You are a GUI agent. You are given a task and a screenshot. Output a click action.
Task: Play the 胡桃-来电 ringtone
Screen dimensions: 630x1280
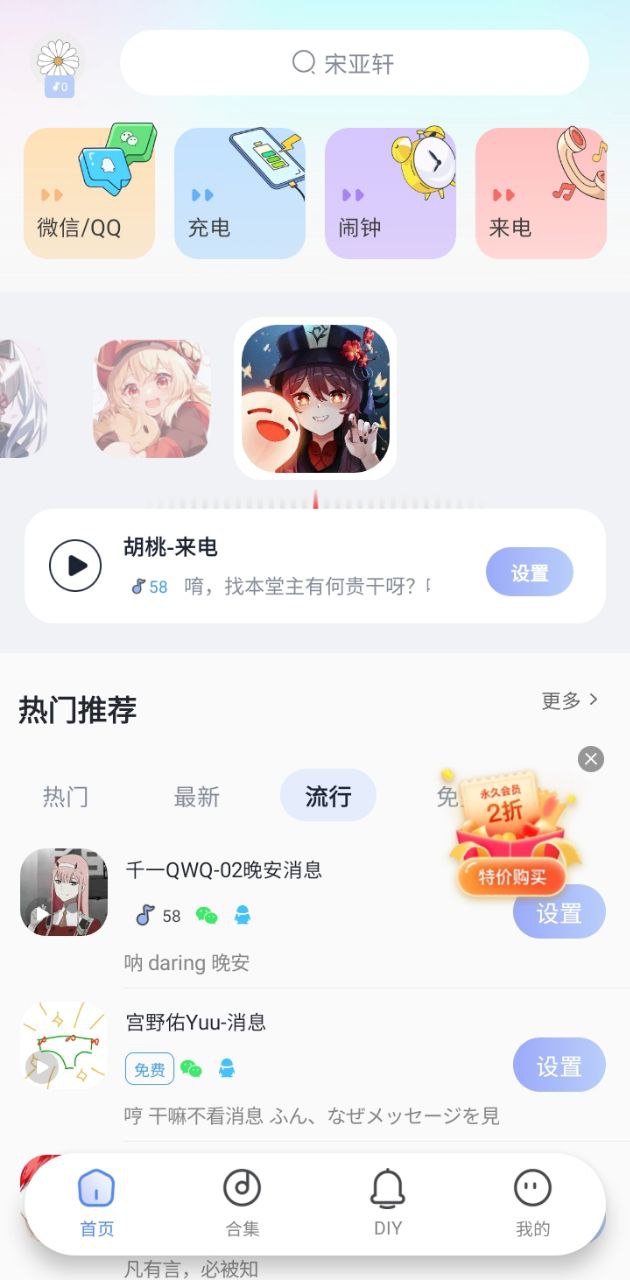point(75,566)
